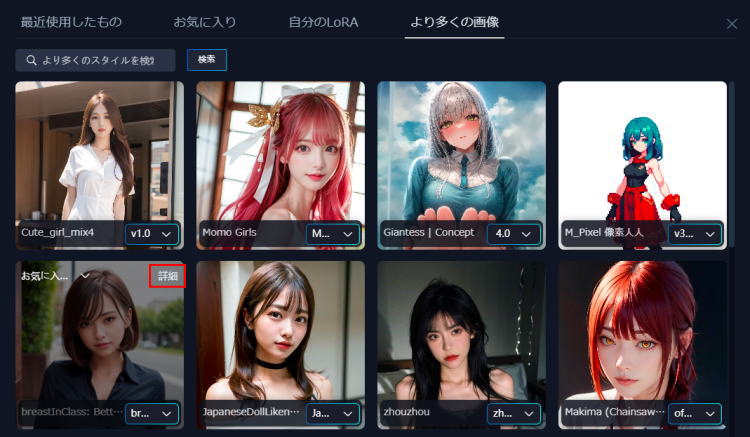
Task: Choose the Momo Girls style card
Action: (280, 150)
